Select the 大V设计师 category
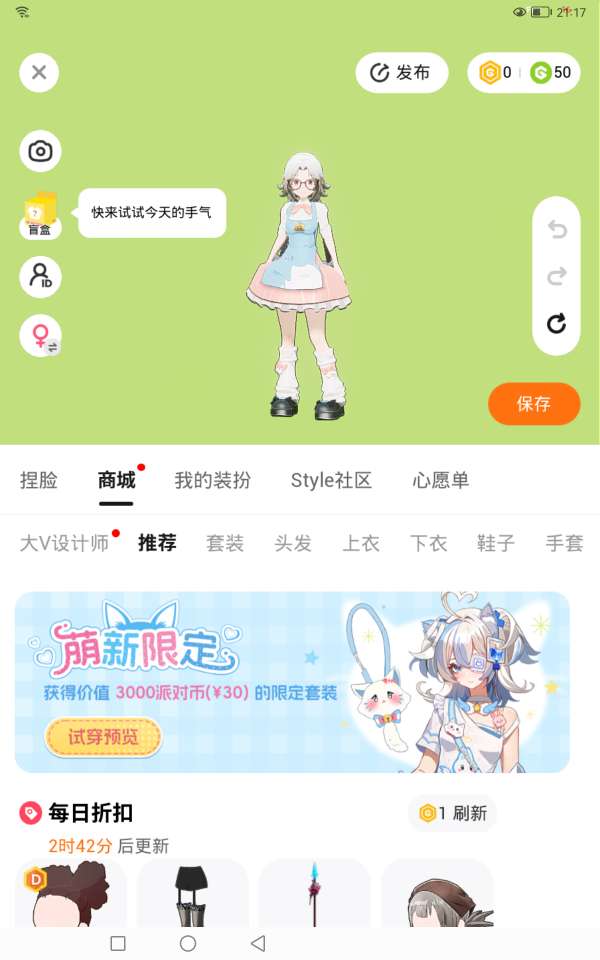 coord(65,543)
